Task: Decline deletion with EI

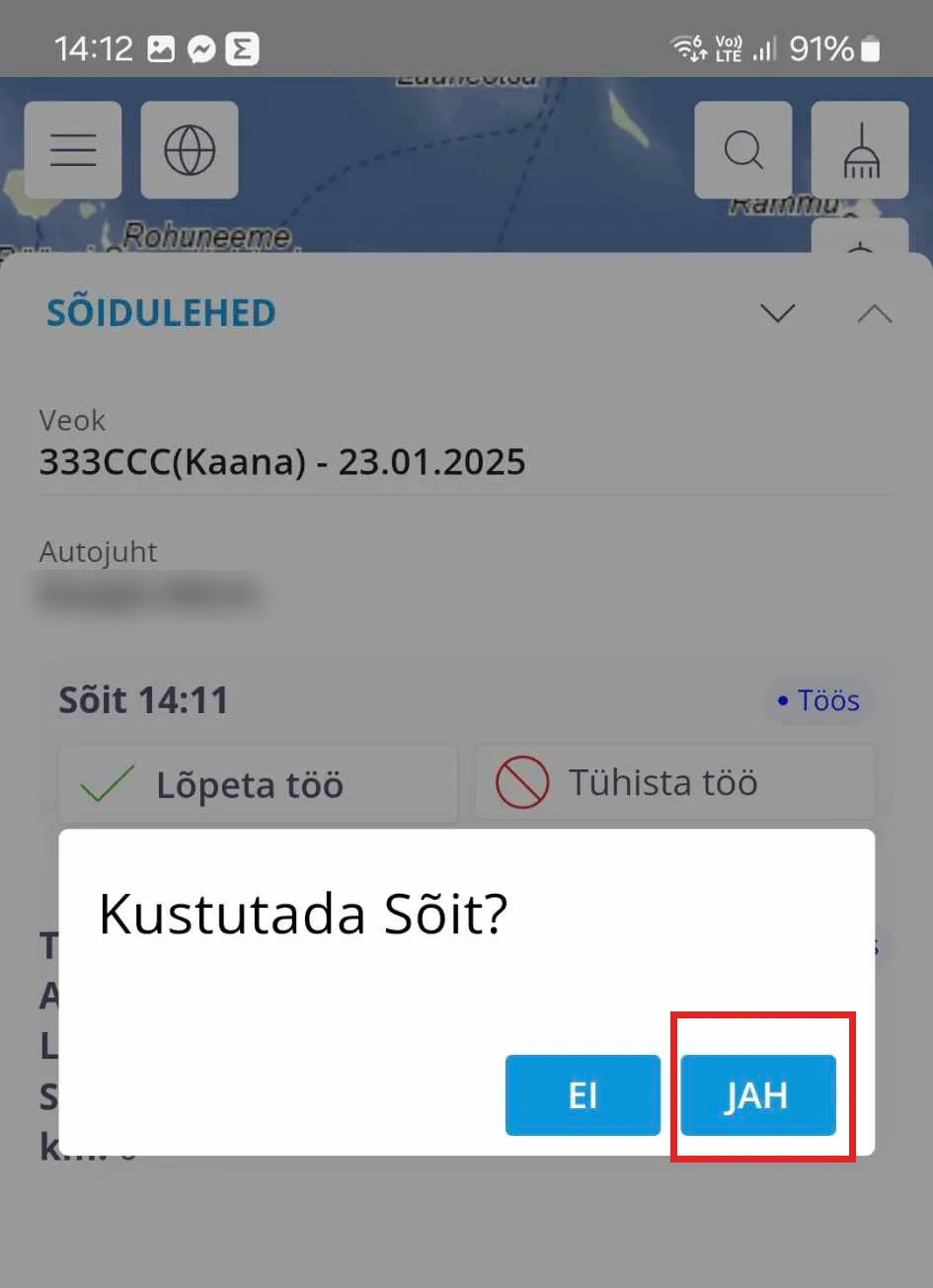Action: coord(583,1094)
